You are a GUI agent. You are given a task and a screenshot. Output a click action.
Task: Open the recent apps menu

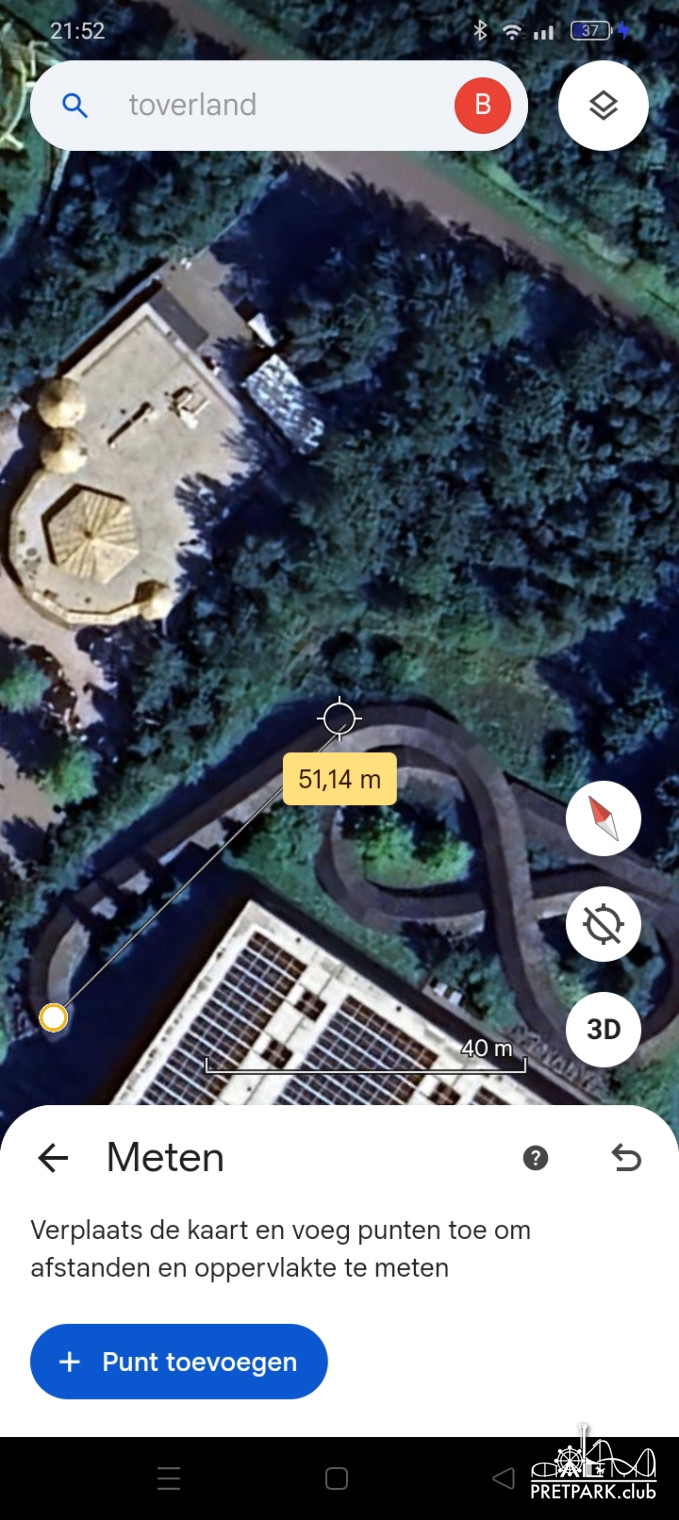pos(169,1478)
